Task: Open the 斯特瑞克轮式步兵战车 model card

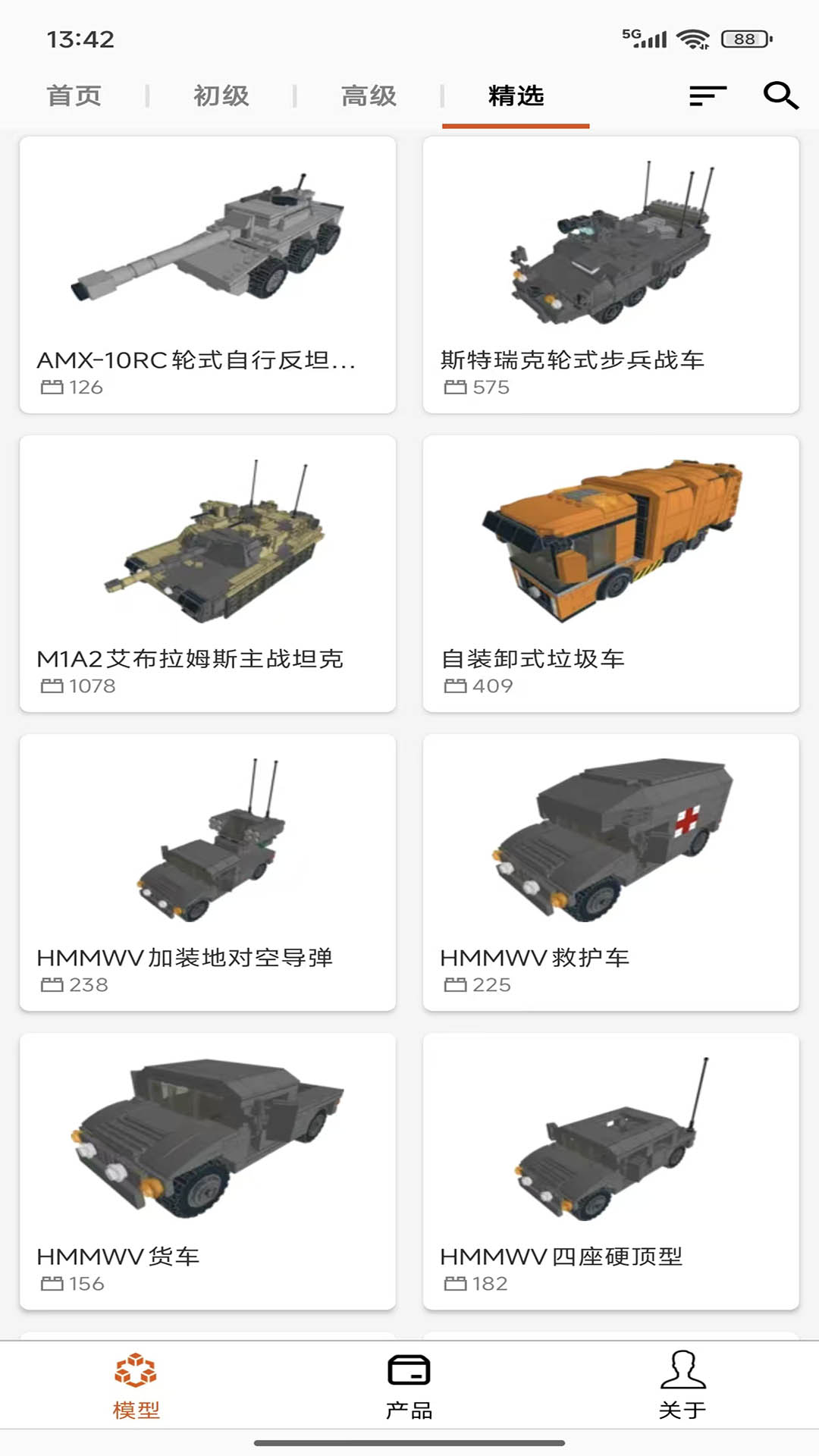Action: tap(610, 275)
